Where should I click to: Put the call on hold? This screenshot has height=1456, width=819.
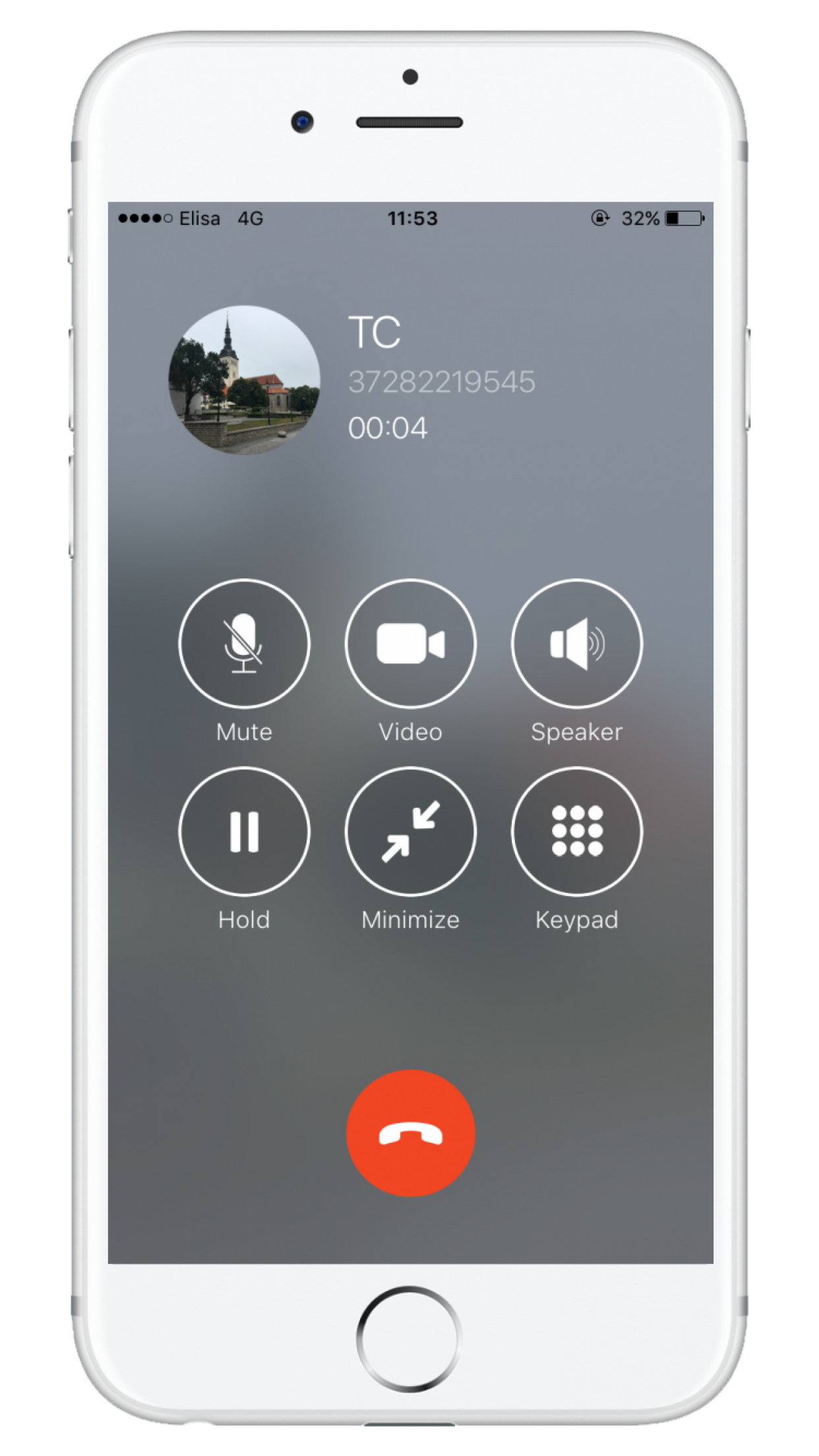tap(244, 831)
